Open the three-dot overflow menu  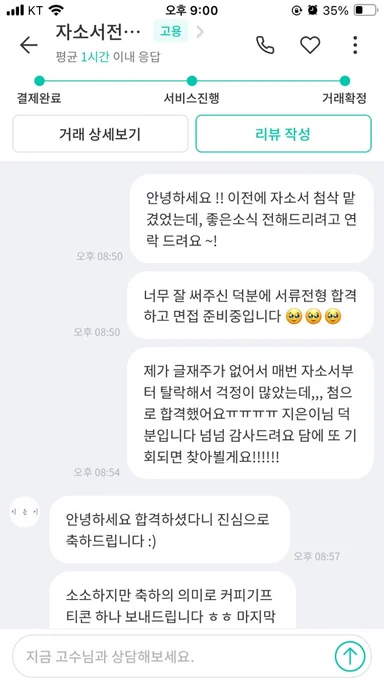tap(355, 45)
